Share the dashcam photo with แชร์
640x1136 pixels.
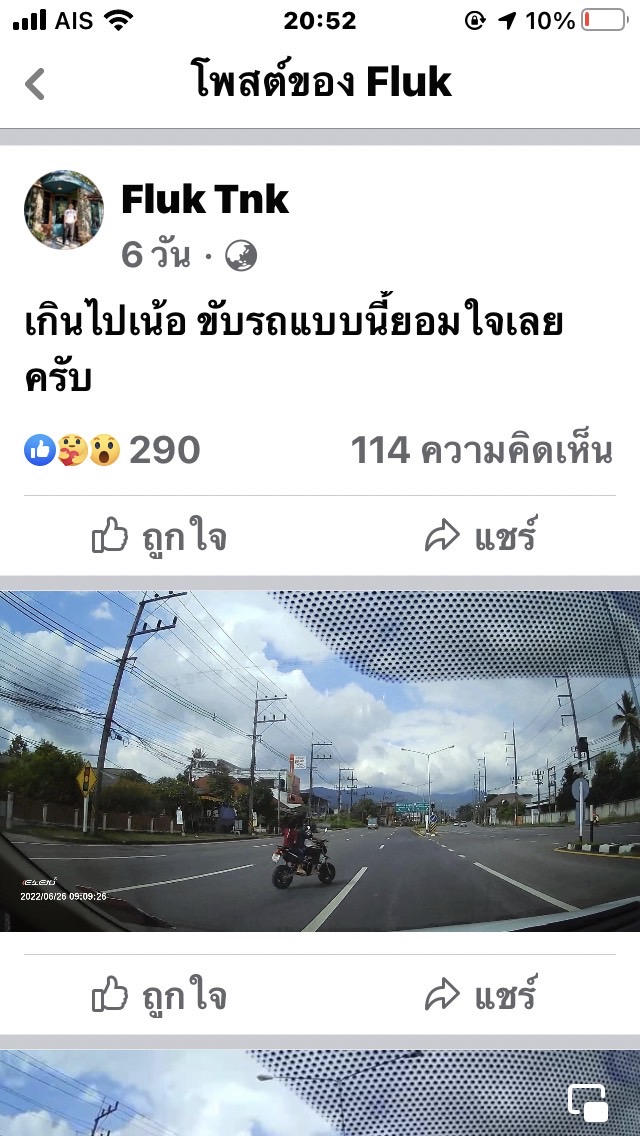480,996
